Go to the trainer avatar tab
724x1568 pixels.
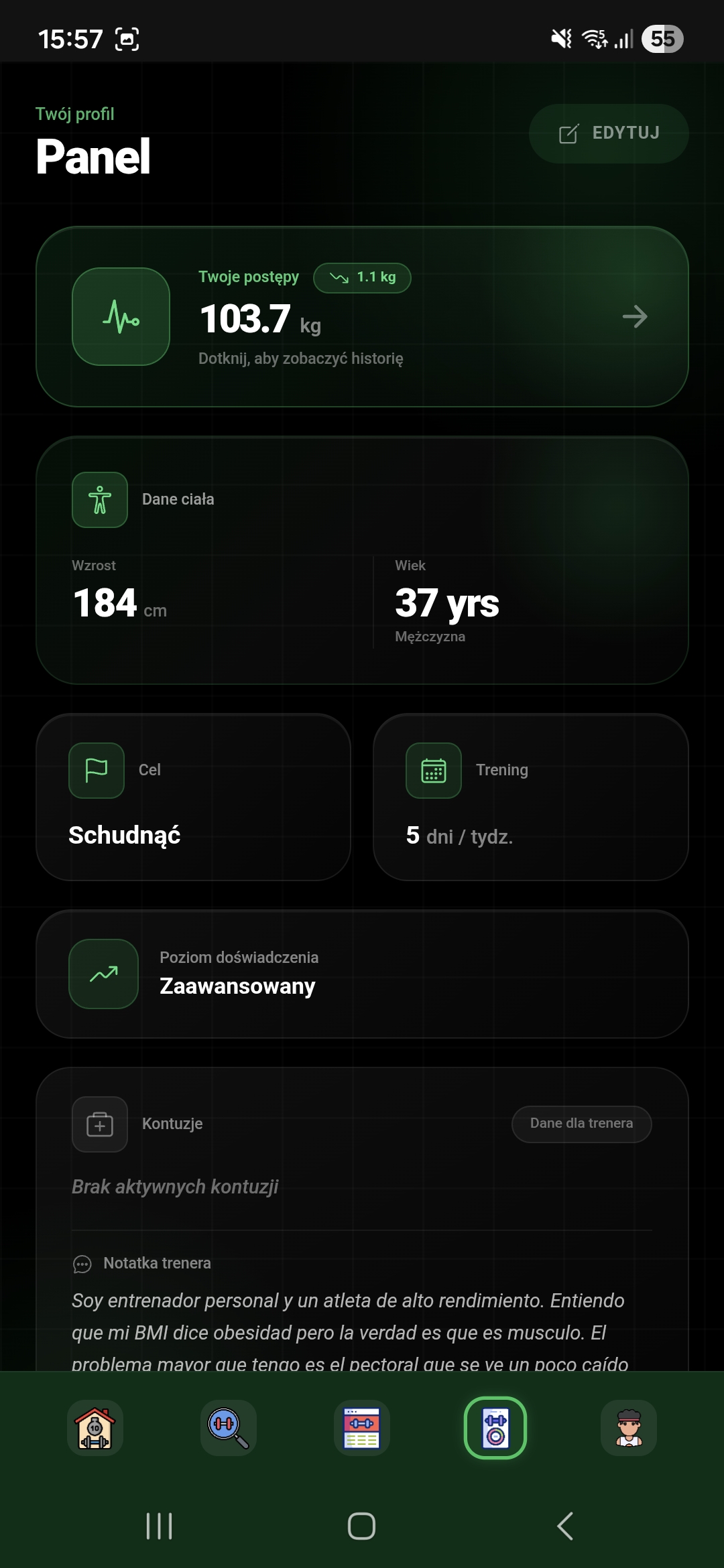click(629, 1428)
